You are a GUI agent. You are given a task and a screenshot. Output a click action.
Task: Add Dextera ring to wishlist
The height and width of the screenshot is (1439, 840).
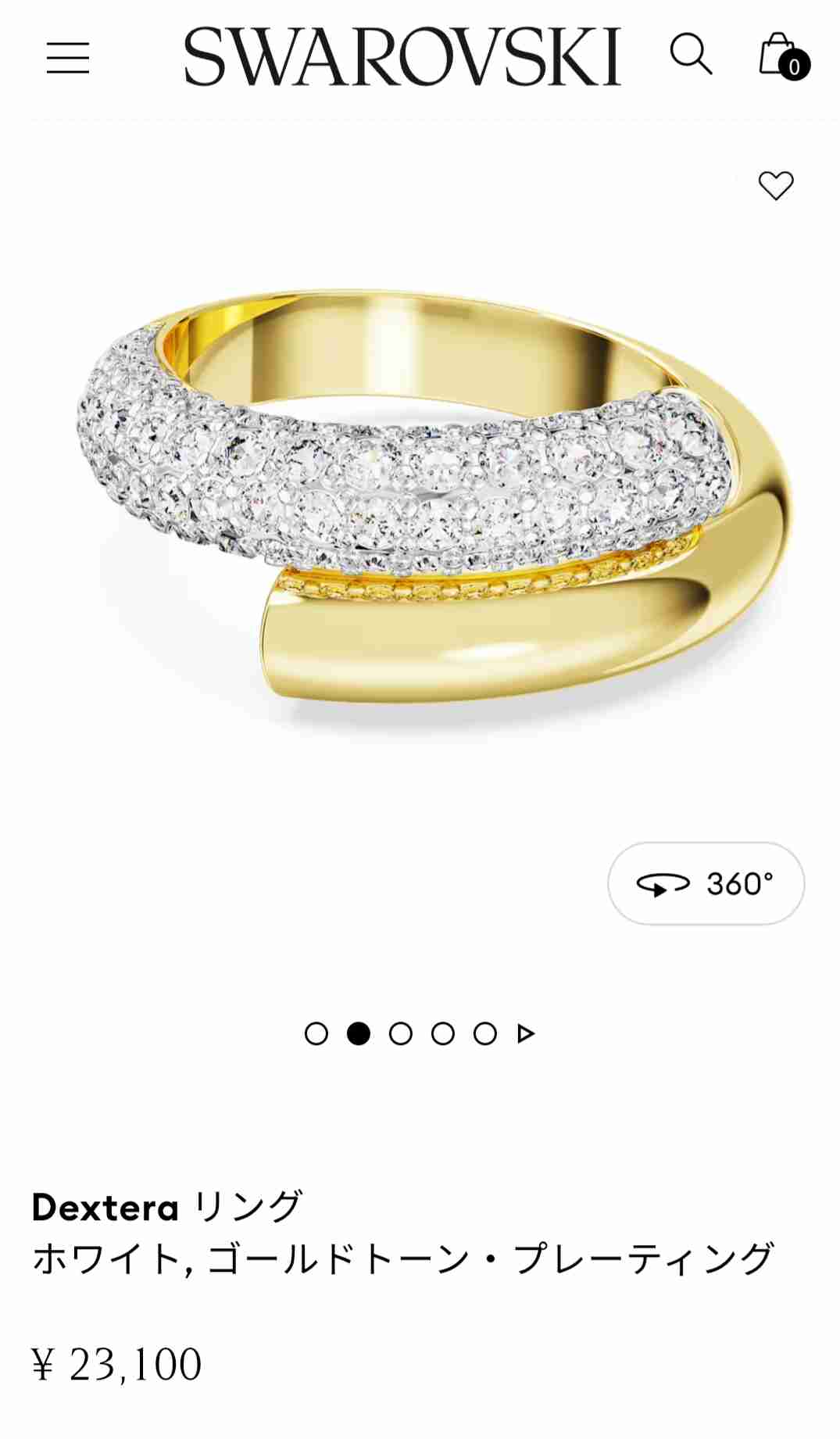click(x=775, y=185)
